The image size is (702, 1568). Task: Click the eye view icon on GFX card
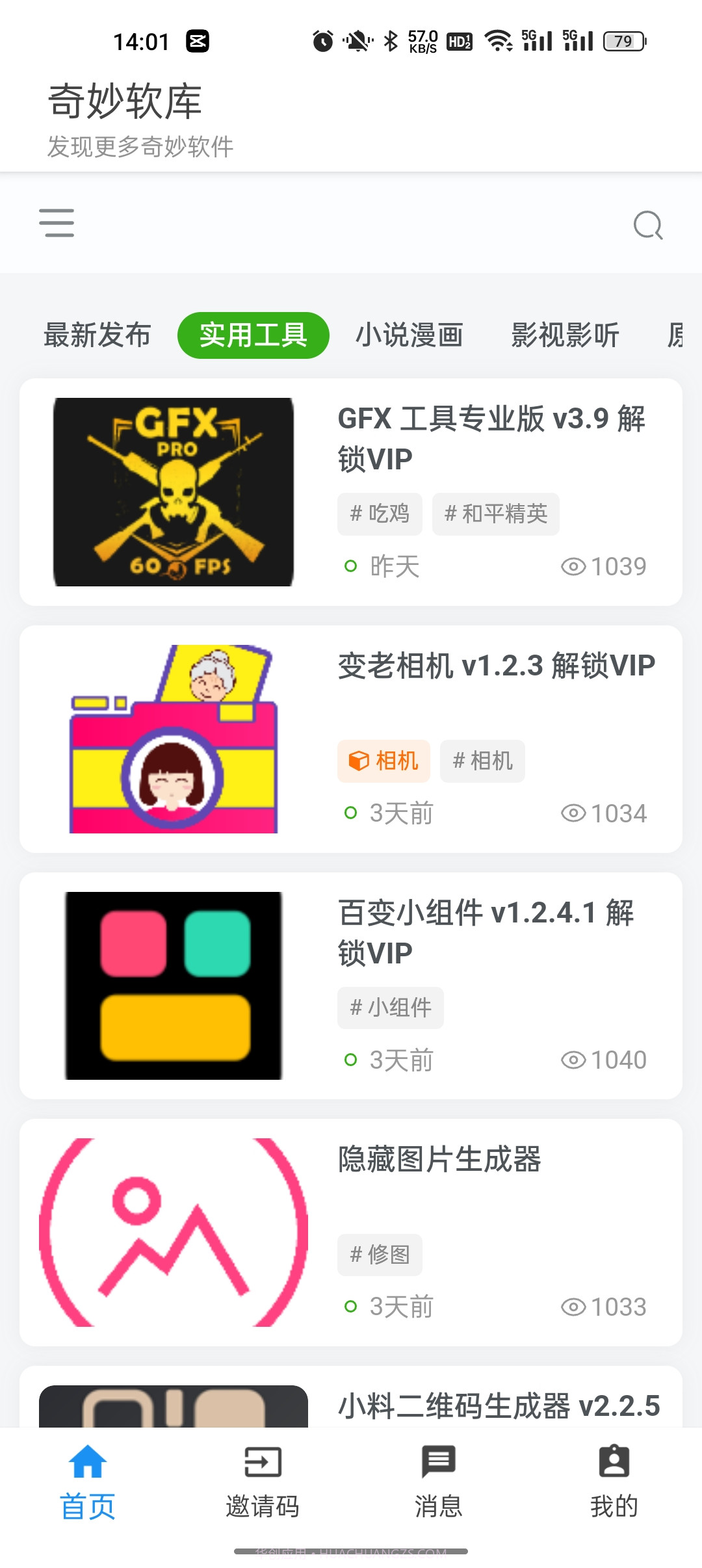(574, 566)
